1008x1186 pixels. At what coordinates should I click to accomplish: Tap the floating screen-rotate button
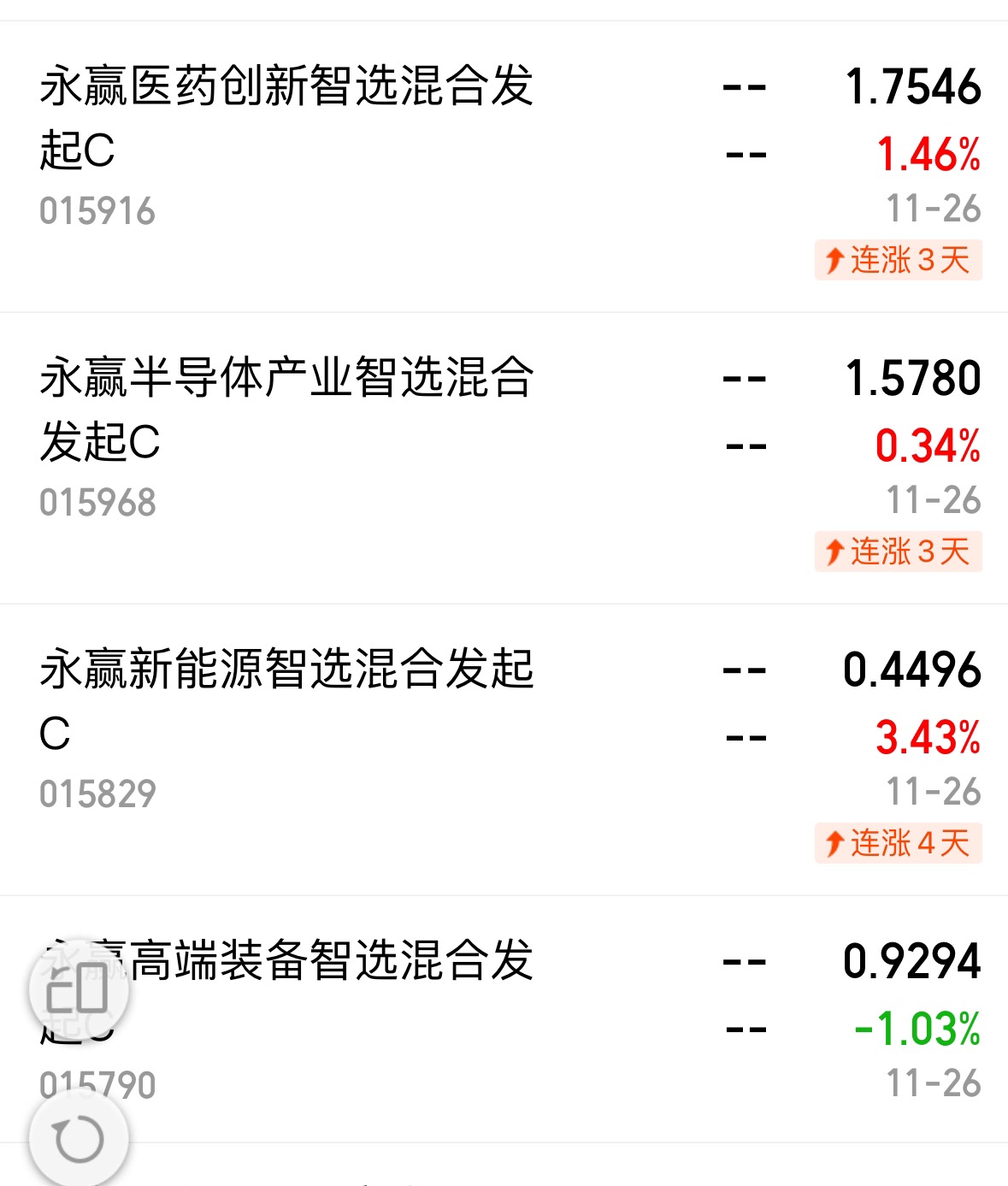79,990
